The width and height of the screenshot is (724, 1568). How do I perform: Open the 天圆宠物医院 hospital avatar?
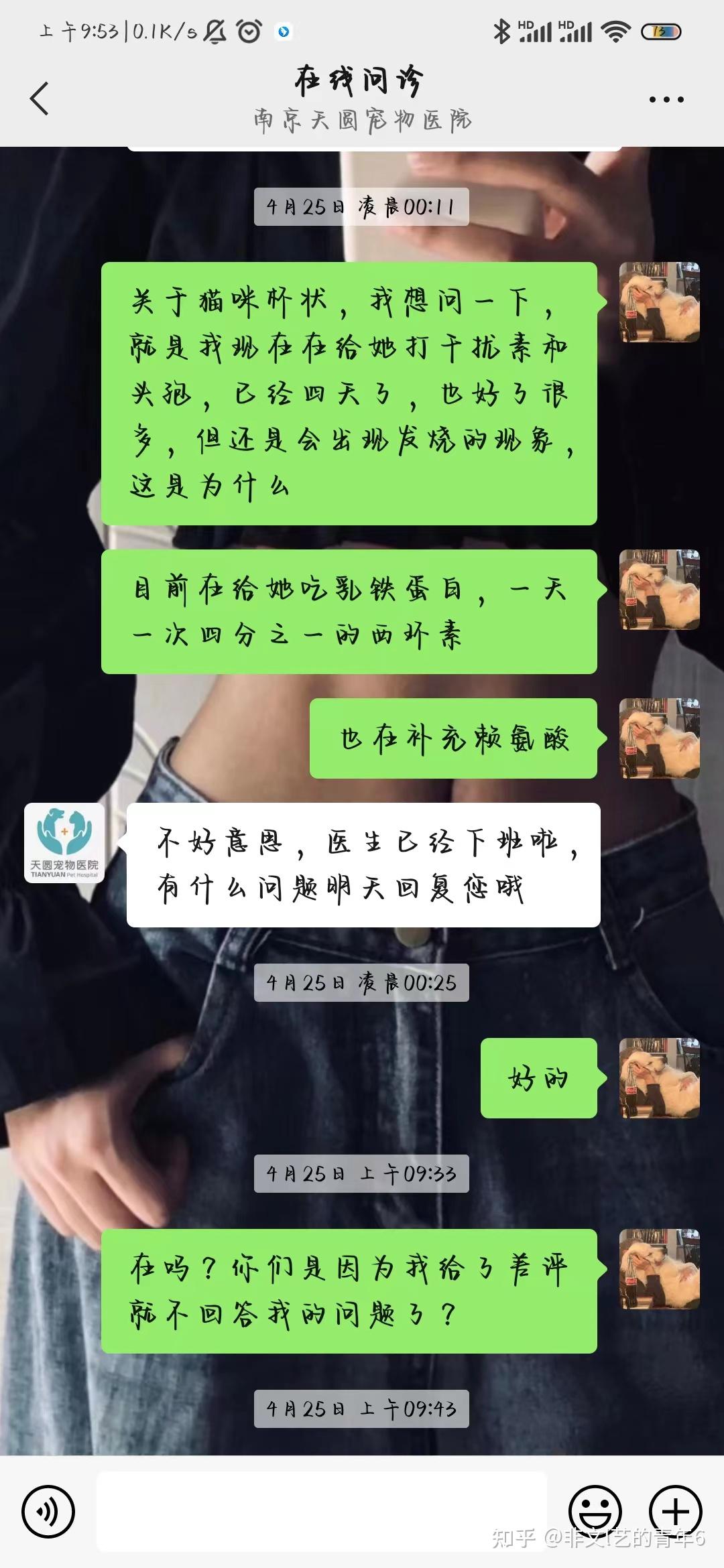point(64,842)
